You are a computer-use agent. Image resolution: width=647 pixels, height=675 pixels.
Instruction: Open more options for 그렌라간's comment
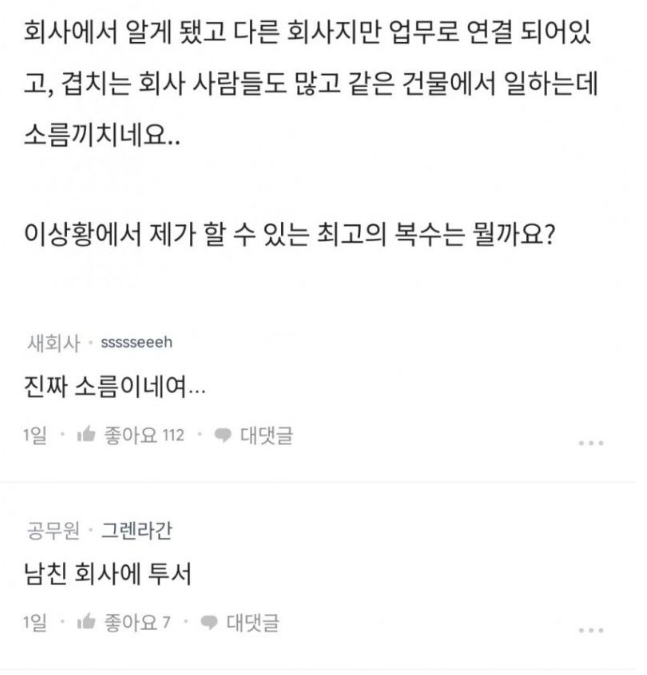pos(592,630)
